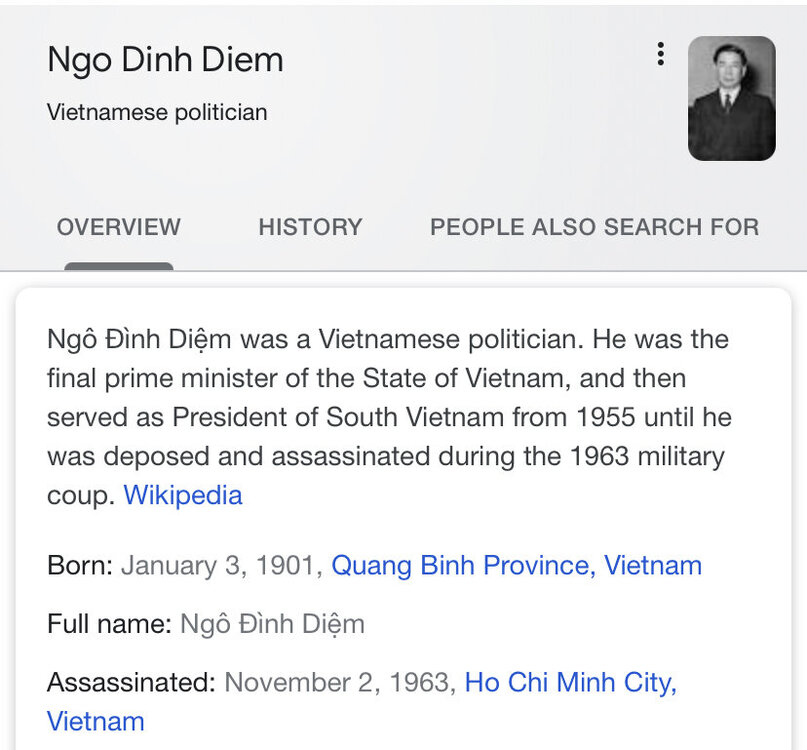Open Quang Binh Province, Vietnam link

pyautogui.click(x=516, y=565)
